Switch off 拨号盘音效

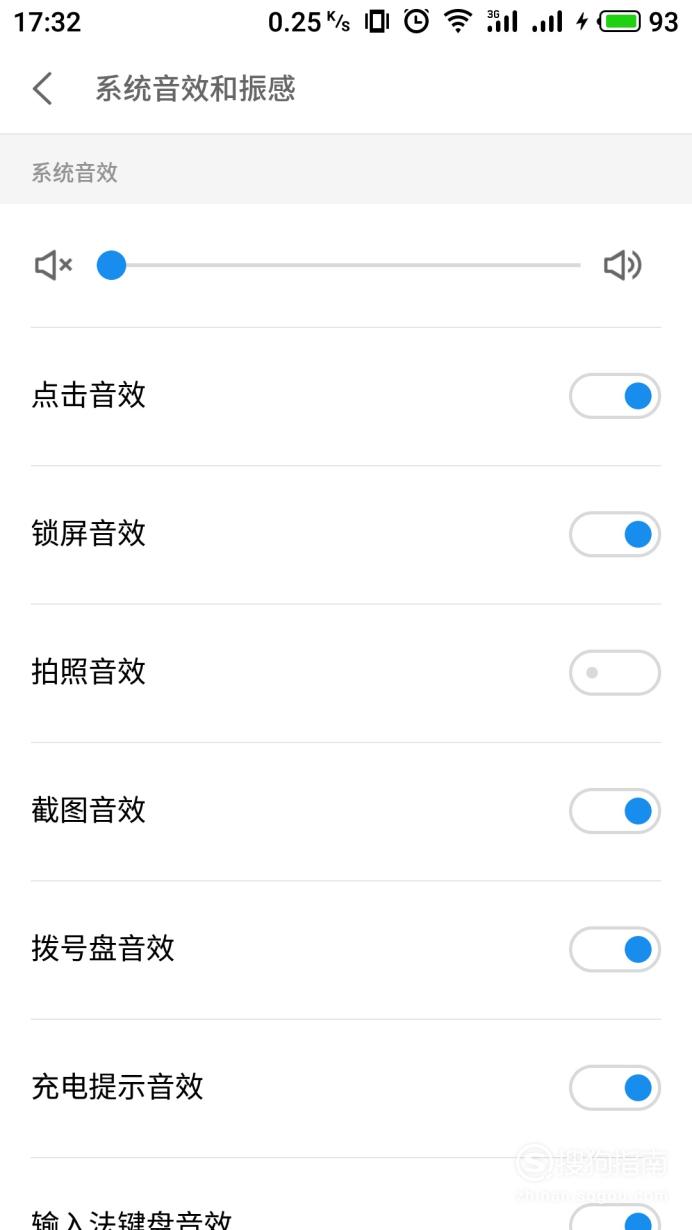pyautogui.click(x=615, y=949)
